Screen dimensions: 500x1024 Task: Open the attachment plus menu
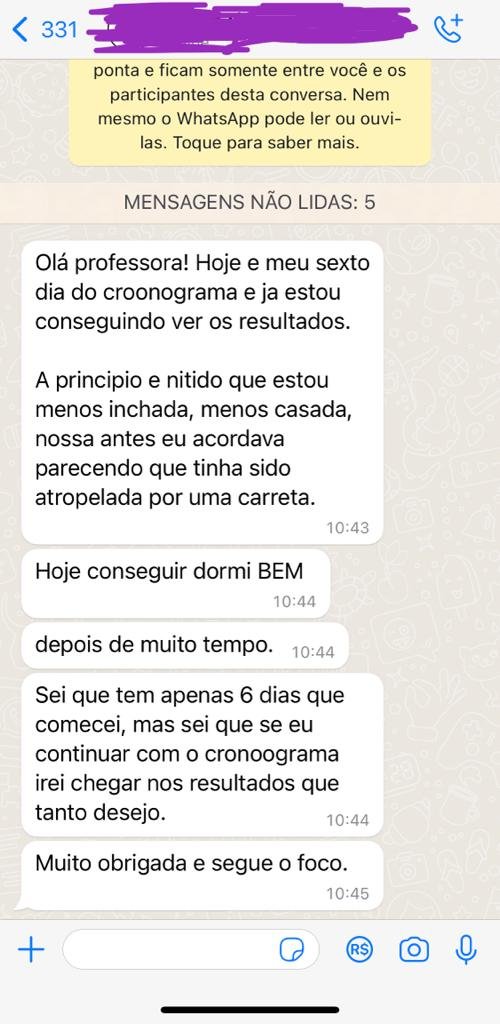tap(31, 950)
